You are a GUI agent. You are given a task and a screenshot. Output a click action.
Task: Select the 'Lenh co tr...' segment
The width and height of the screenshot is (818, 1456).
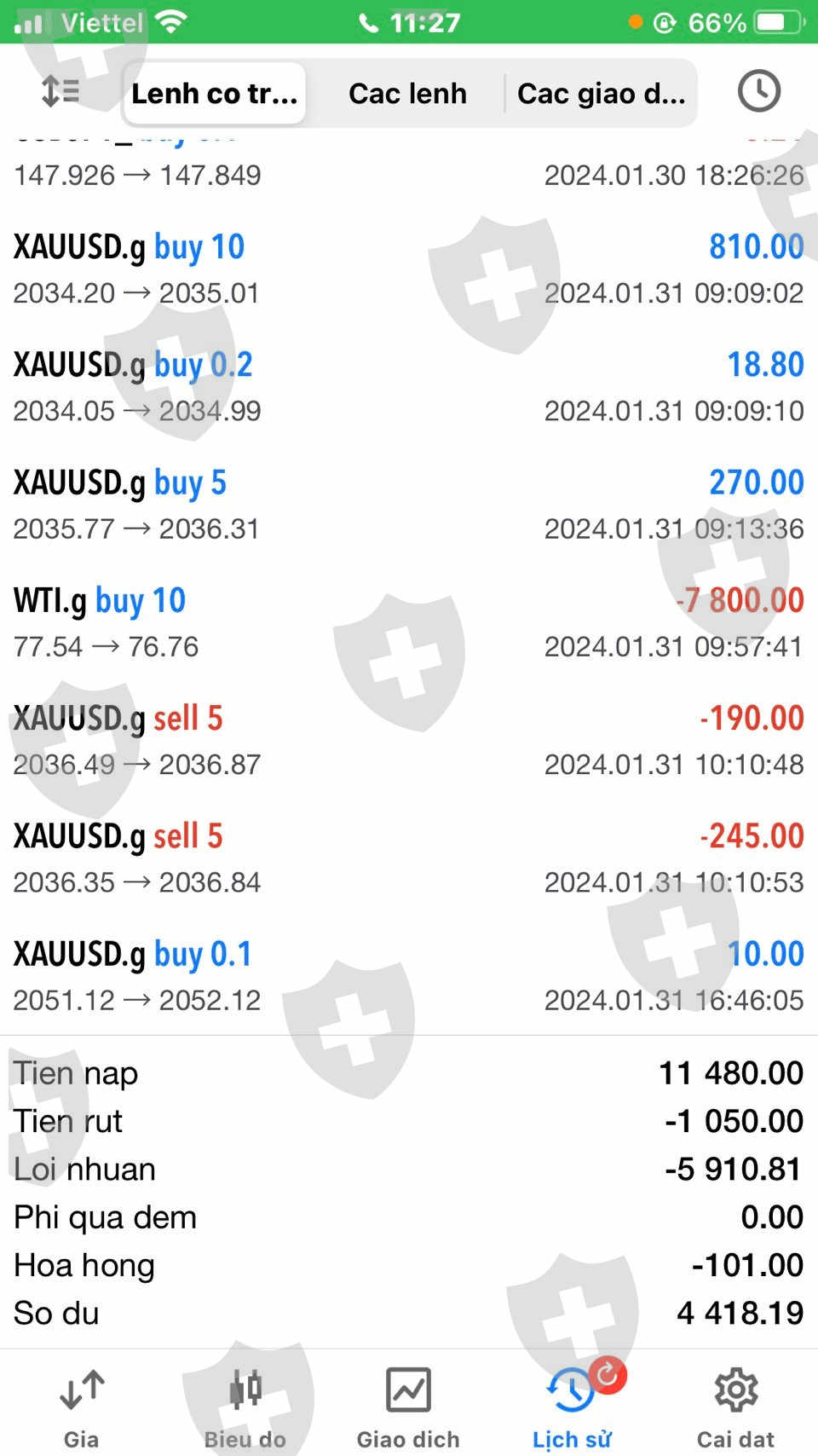215,93
